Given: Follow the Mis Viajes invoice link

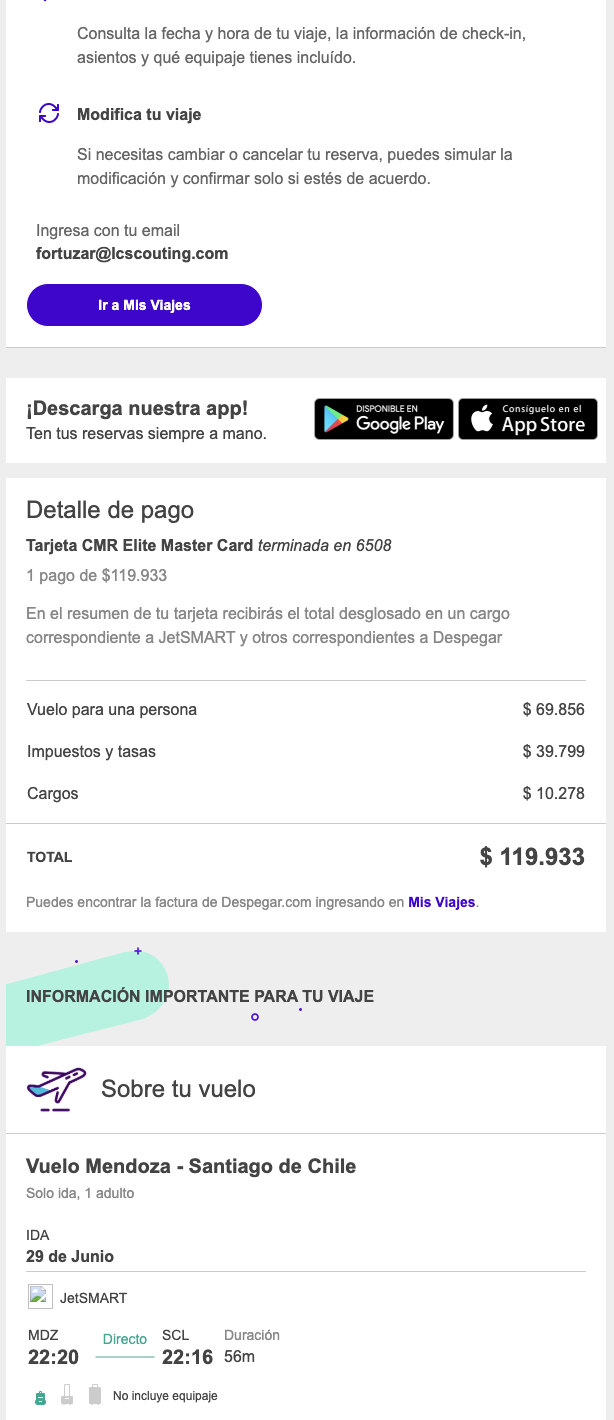Looking at the screenshot, I should point(441,902).
